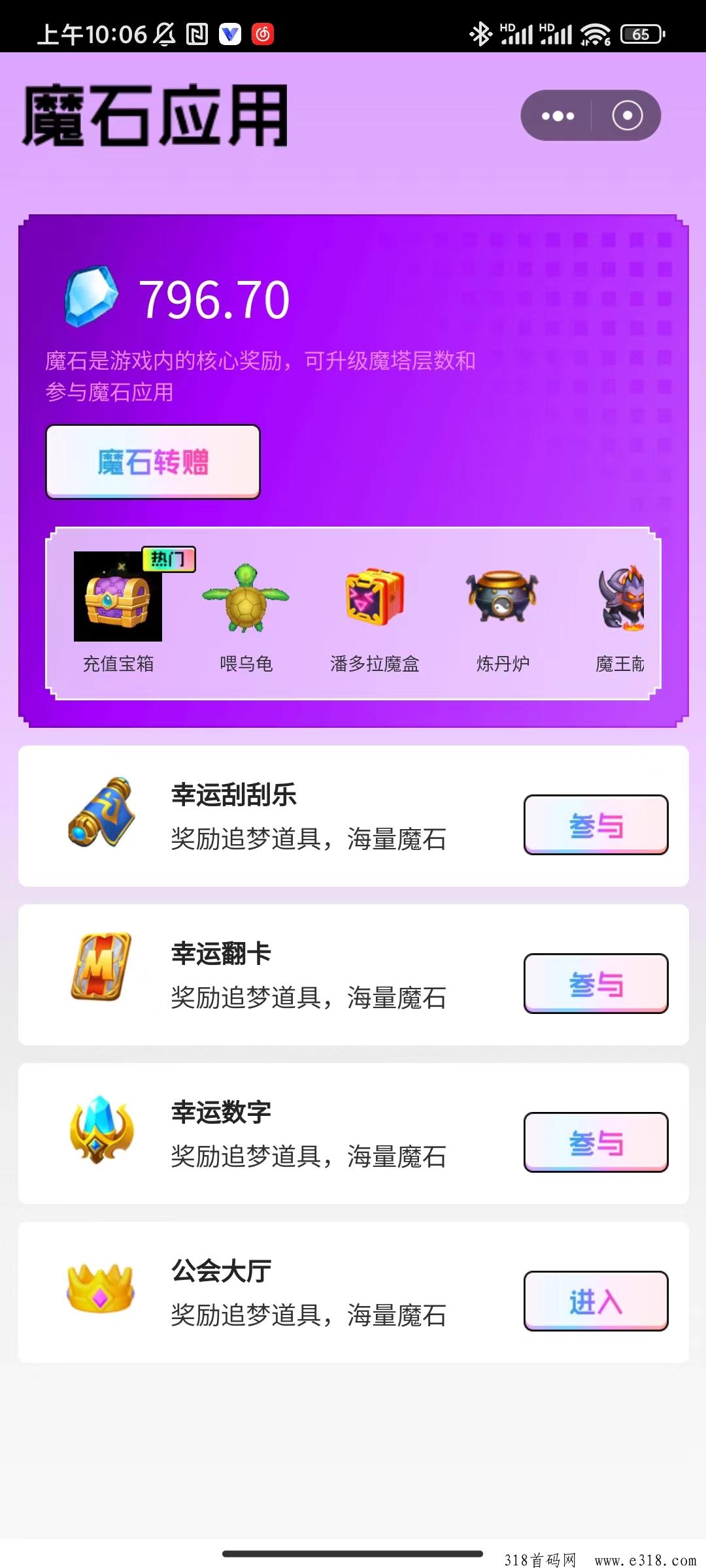Tap the 魔石转赠 transfer button
The image size is (706, 1568).
pyautogui.click(x=153, y=462)
